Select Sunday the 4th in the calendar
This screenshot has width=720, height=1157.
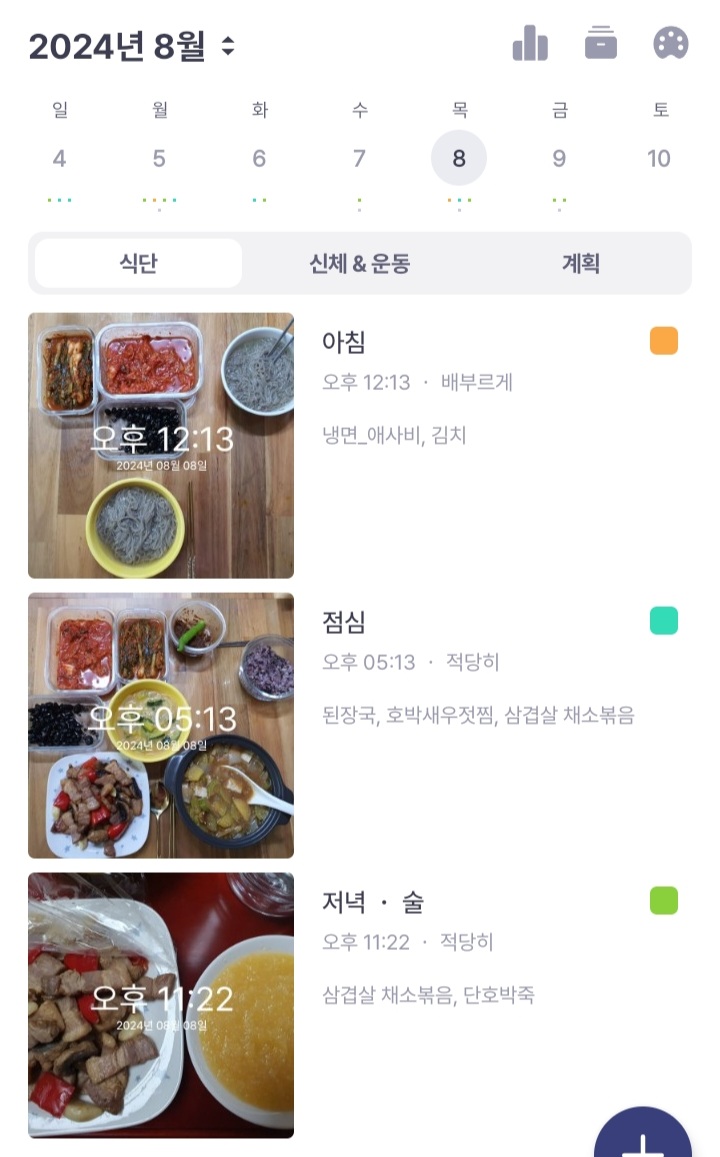click(60, 158)
